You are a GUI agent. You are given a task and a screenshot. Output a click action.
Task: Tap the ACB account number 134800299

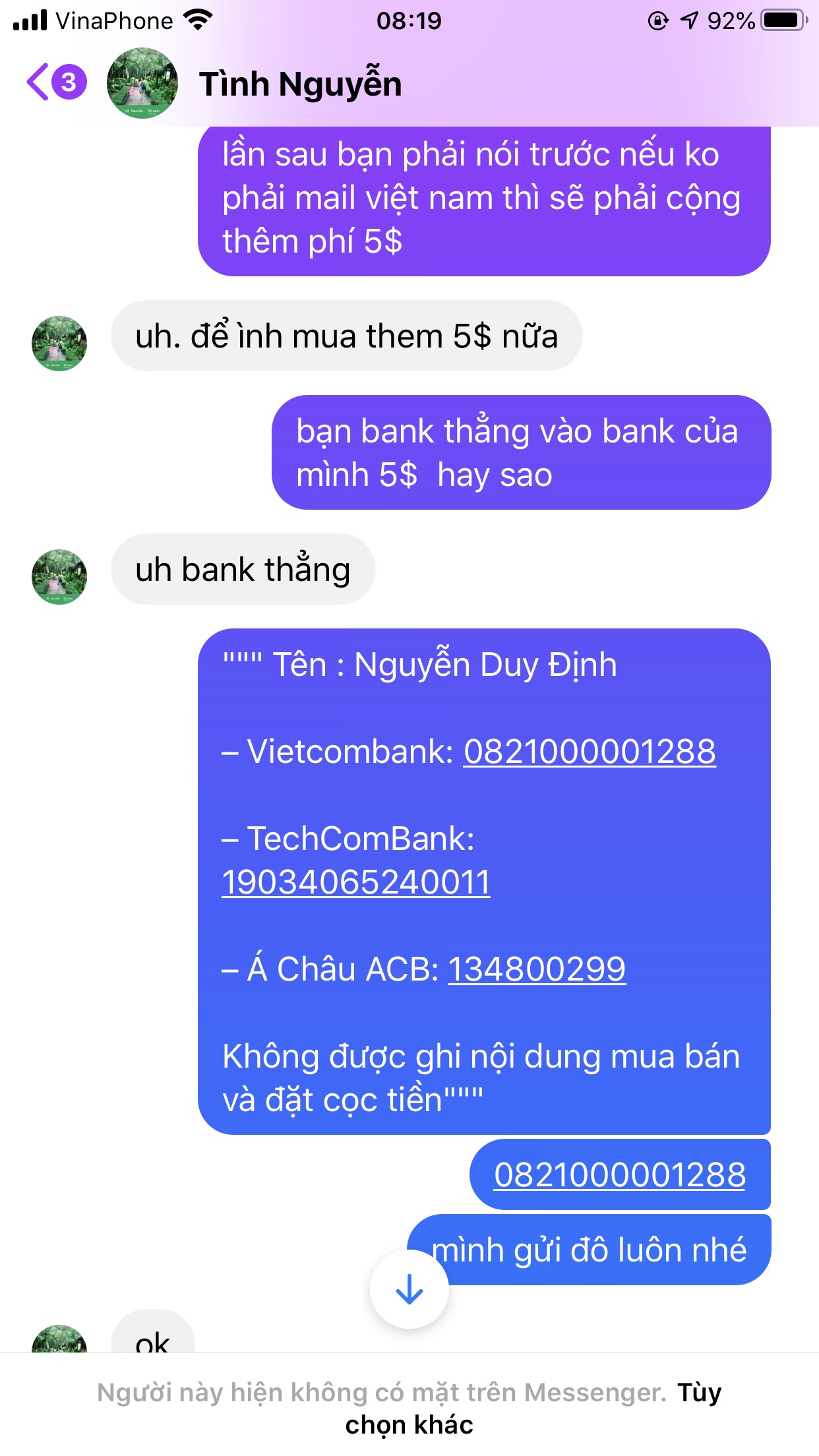pyautogui.click(x=536, y=969)
